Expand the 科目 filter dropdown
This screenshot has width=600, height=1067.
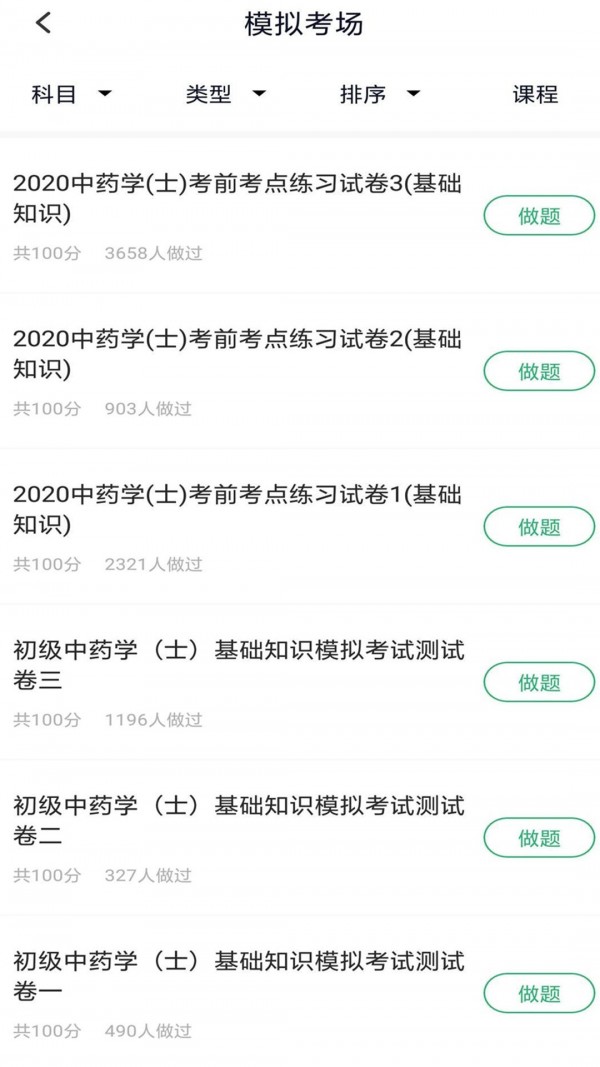tap(71, 95)
